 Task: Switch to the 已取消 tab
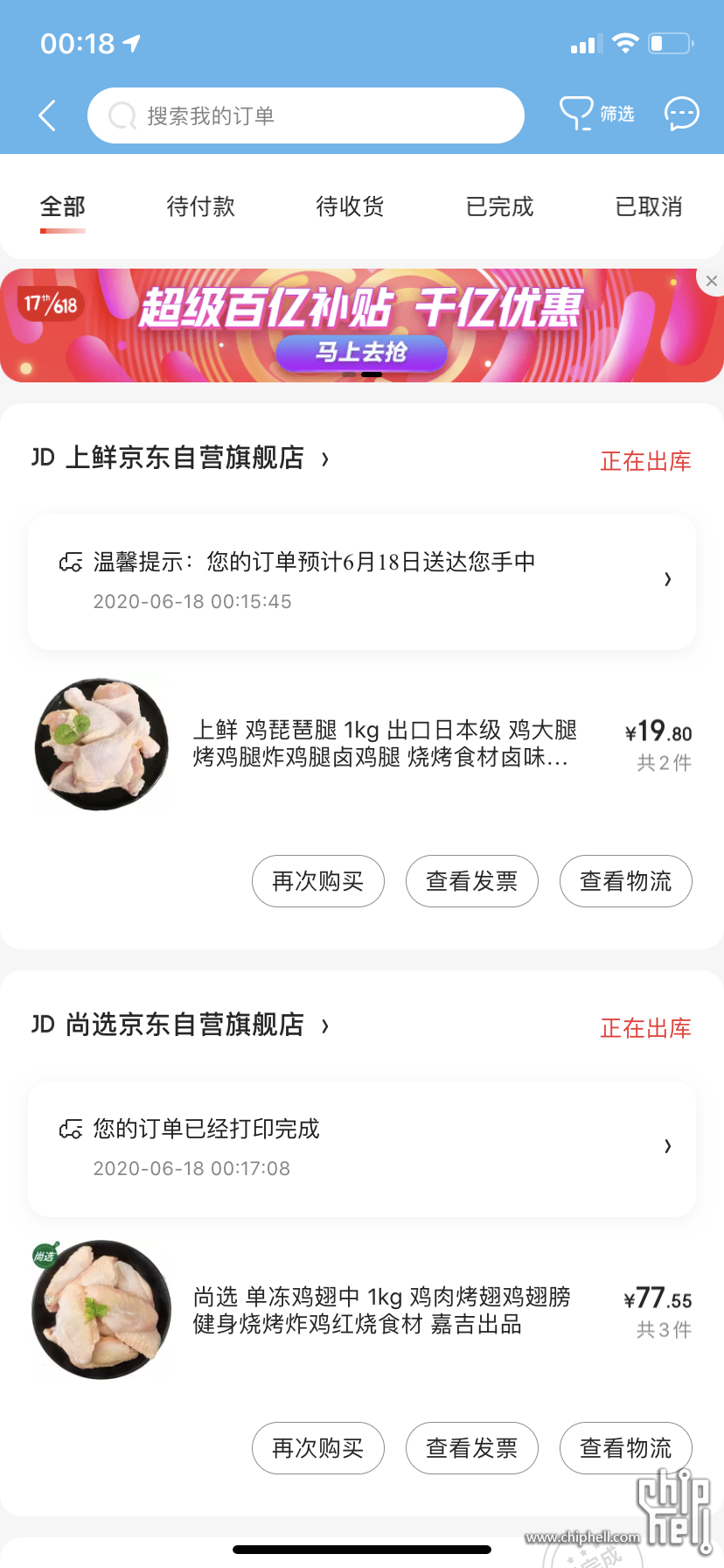648,207
